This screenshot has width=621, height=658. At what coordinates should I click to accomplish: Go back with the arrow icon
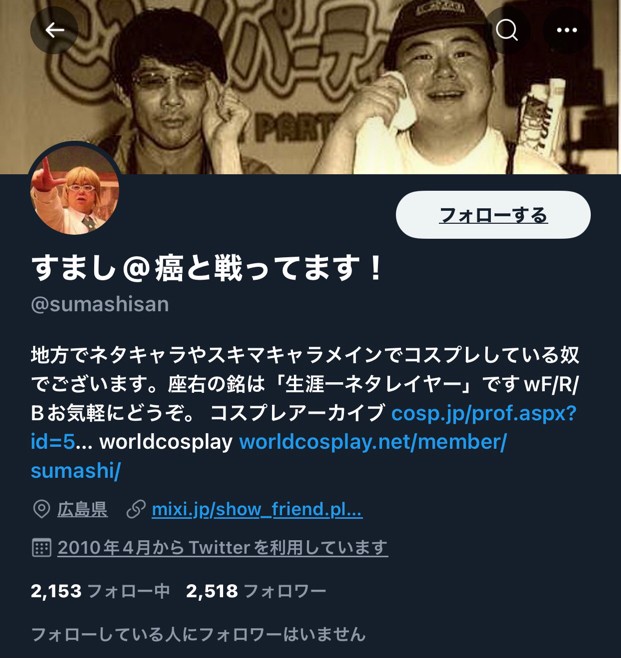[x=54, y=30]
